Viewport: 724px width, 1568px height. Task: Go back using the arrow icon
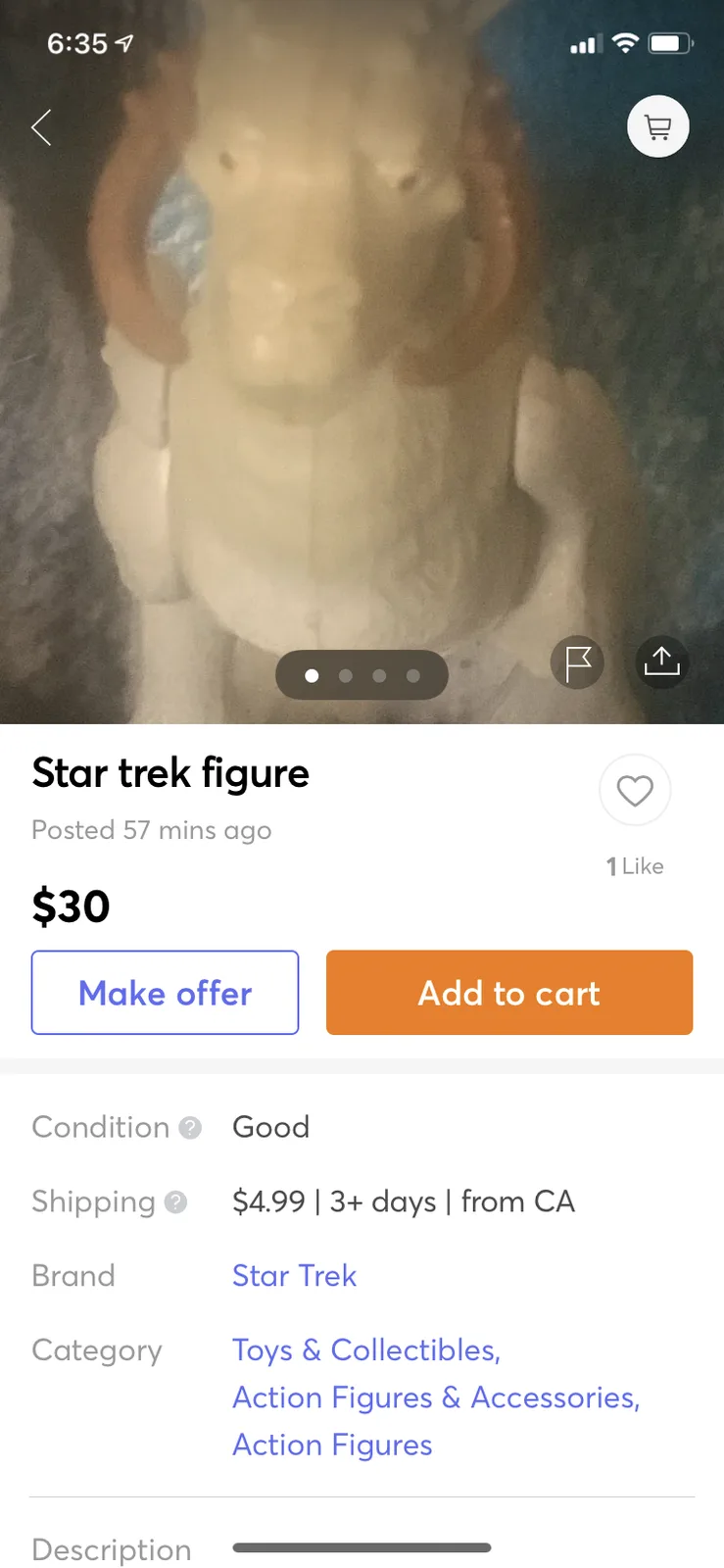[x=41, y=127]
